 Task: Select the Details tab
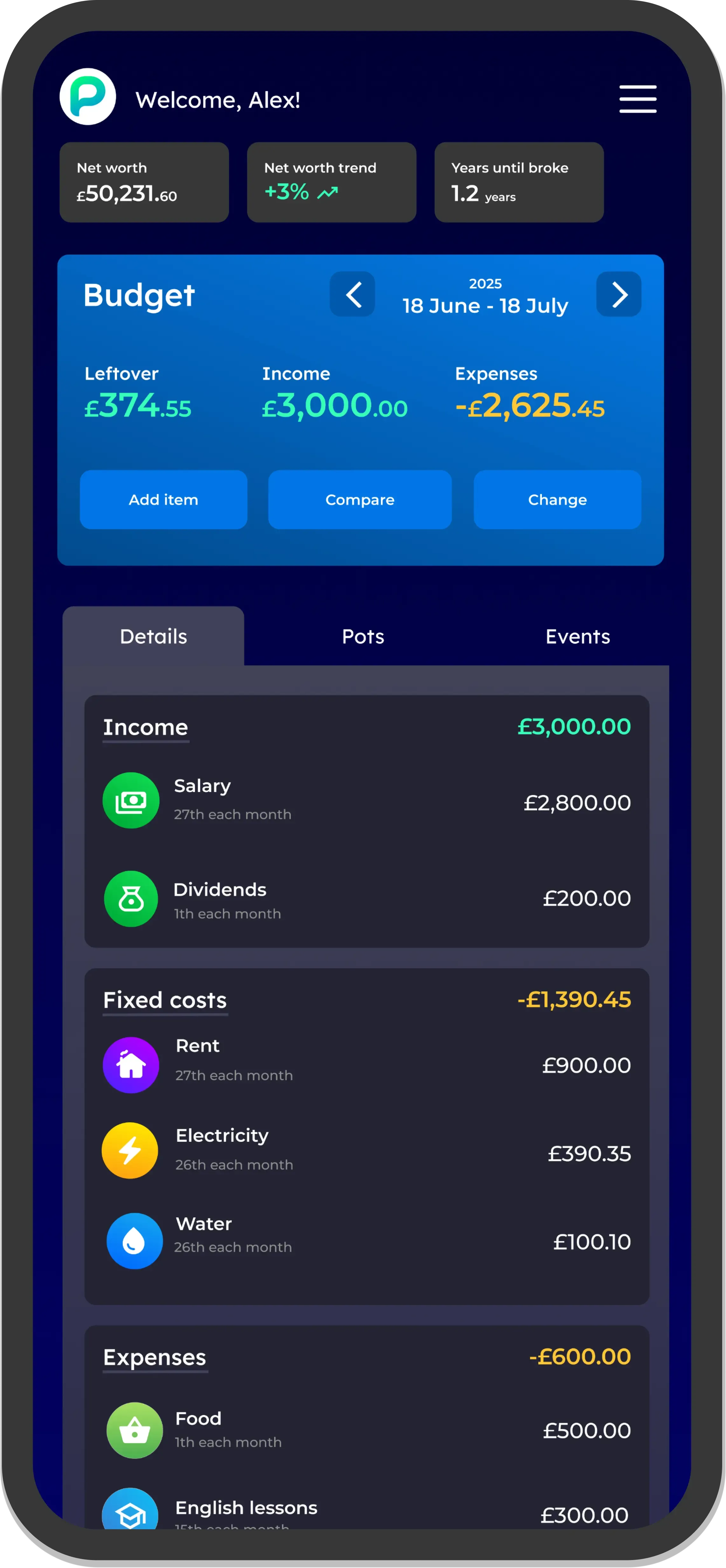point(154,637)
